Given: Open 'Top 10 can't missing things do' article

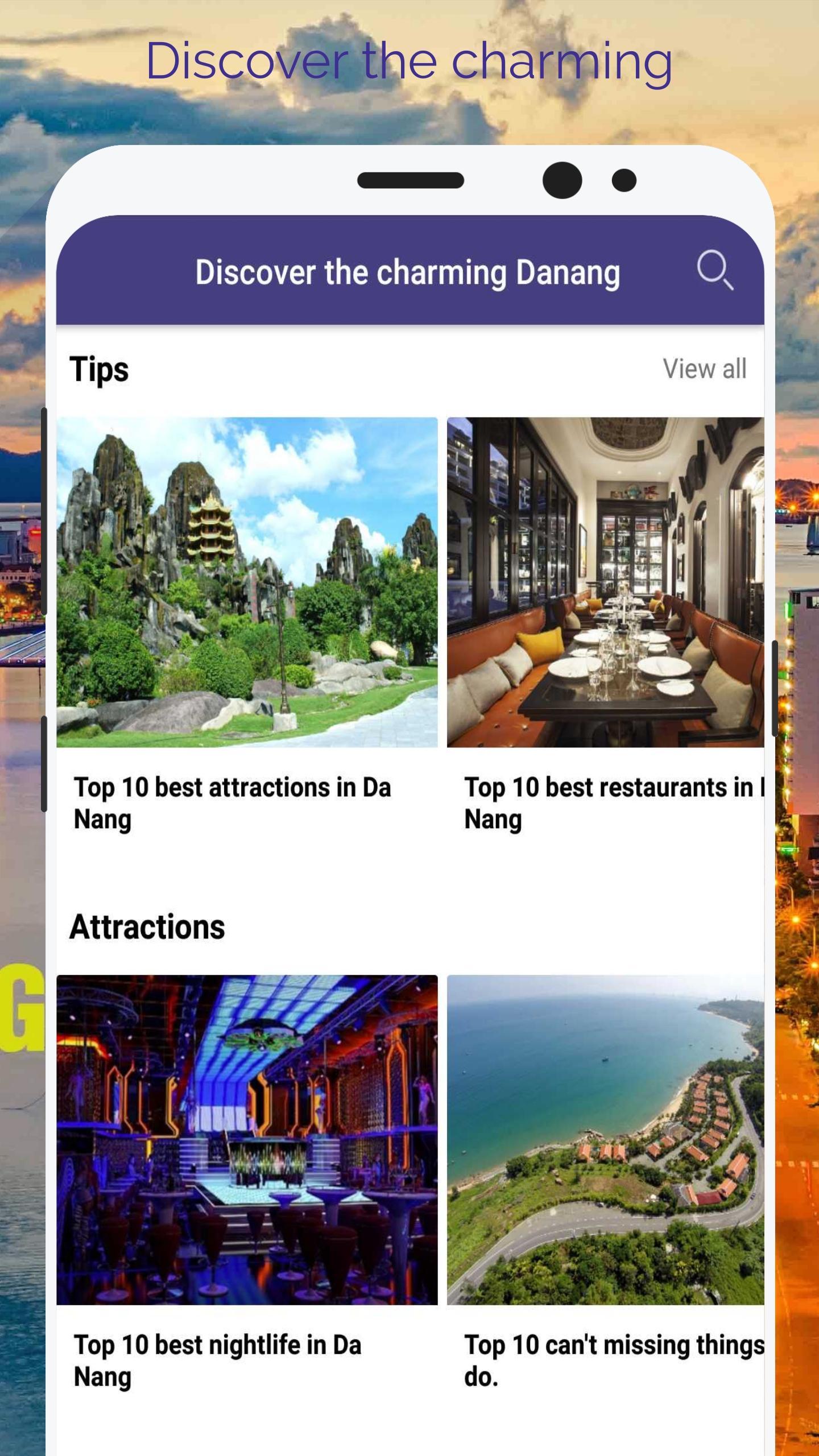Looking at the screenshot, I should pos(614,1363).
